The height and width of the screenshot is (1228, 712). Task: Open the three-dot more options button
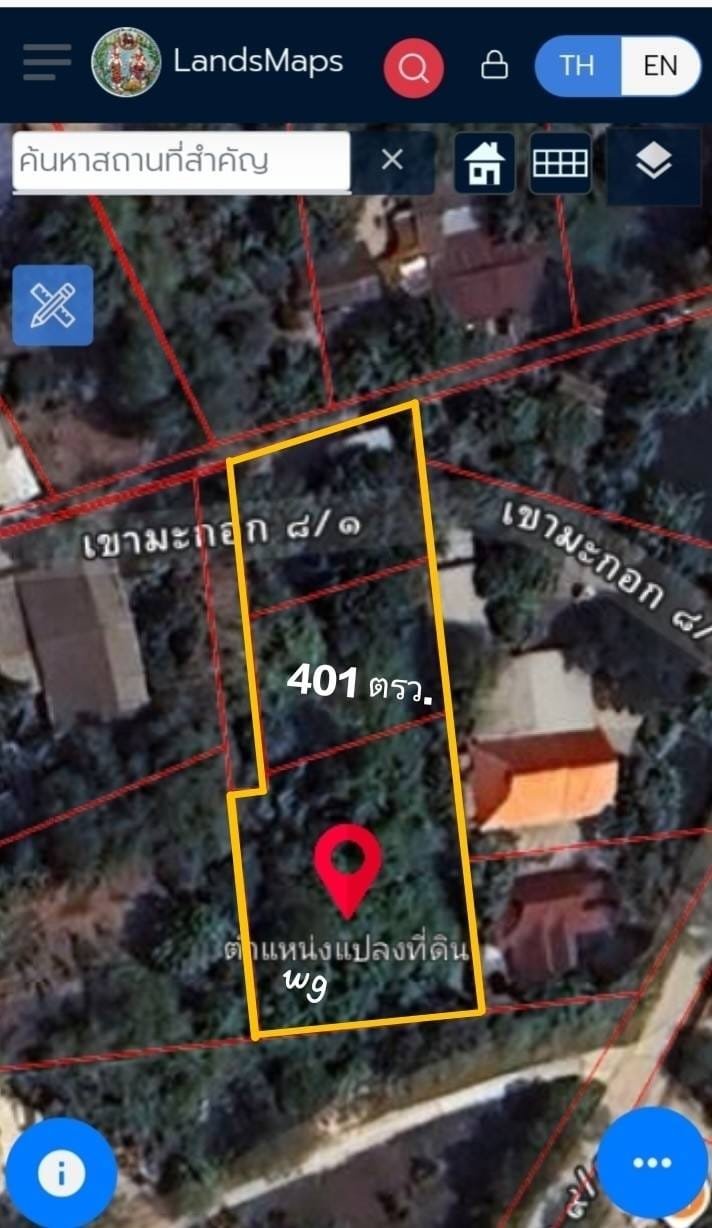pos(651,1163)
